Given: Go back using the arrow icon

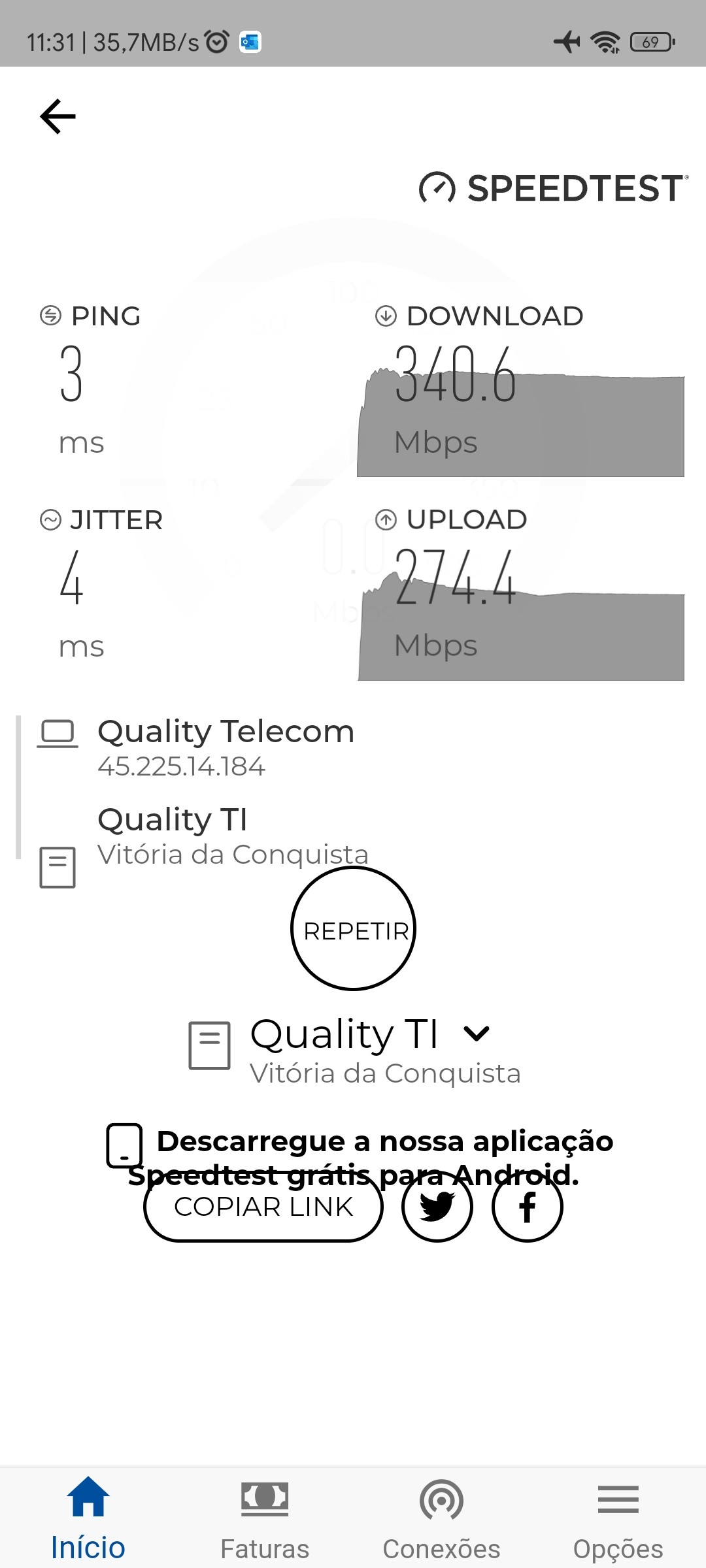Looking at the screenshot, I should pos(58,117).
